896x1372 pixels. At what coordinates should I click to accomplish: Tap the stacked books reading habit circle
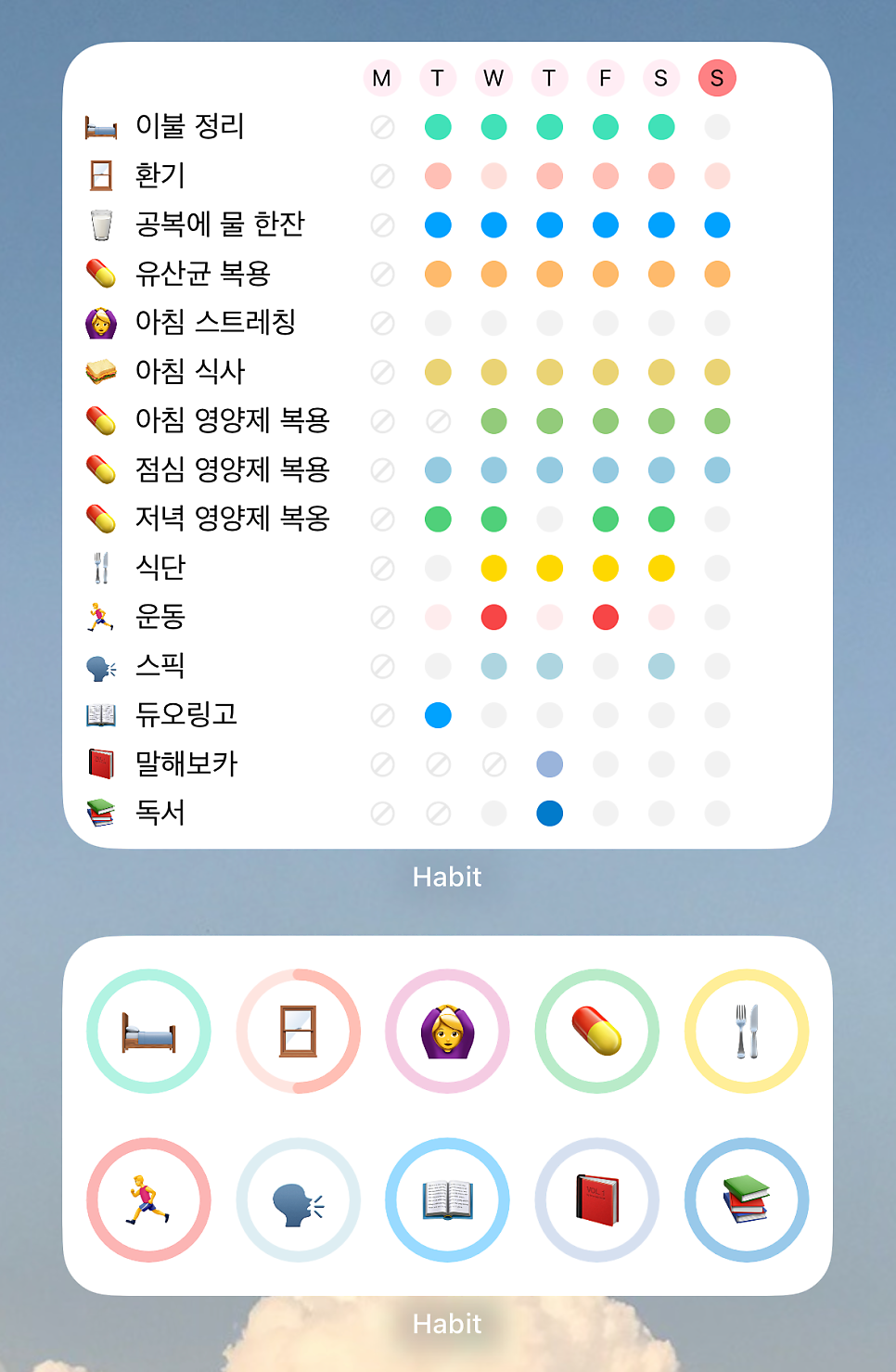tap(747, 1199)
